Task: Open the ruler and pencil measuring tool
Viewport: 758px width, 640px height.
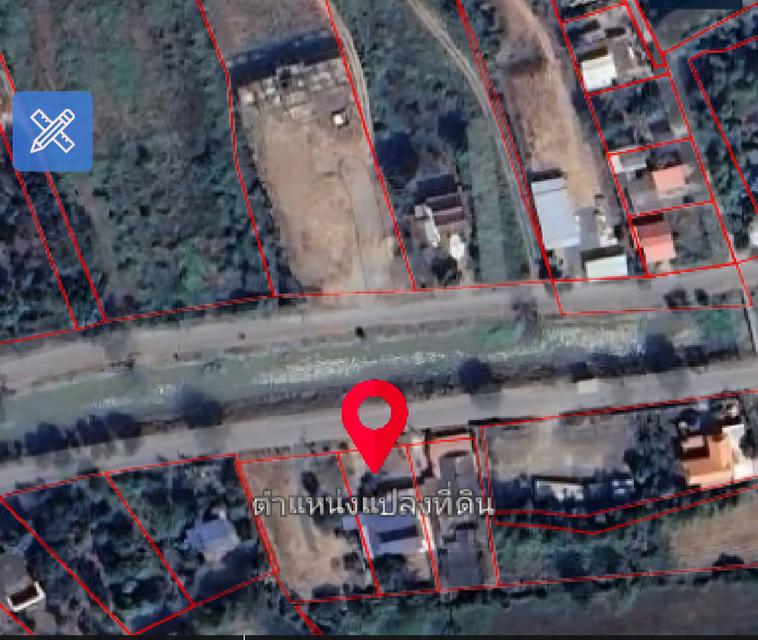Action: [x=52, y=132]
